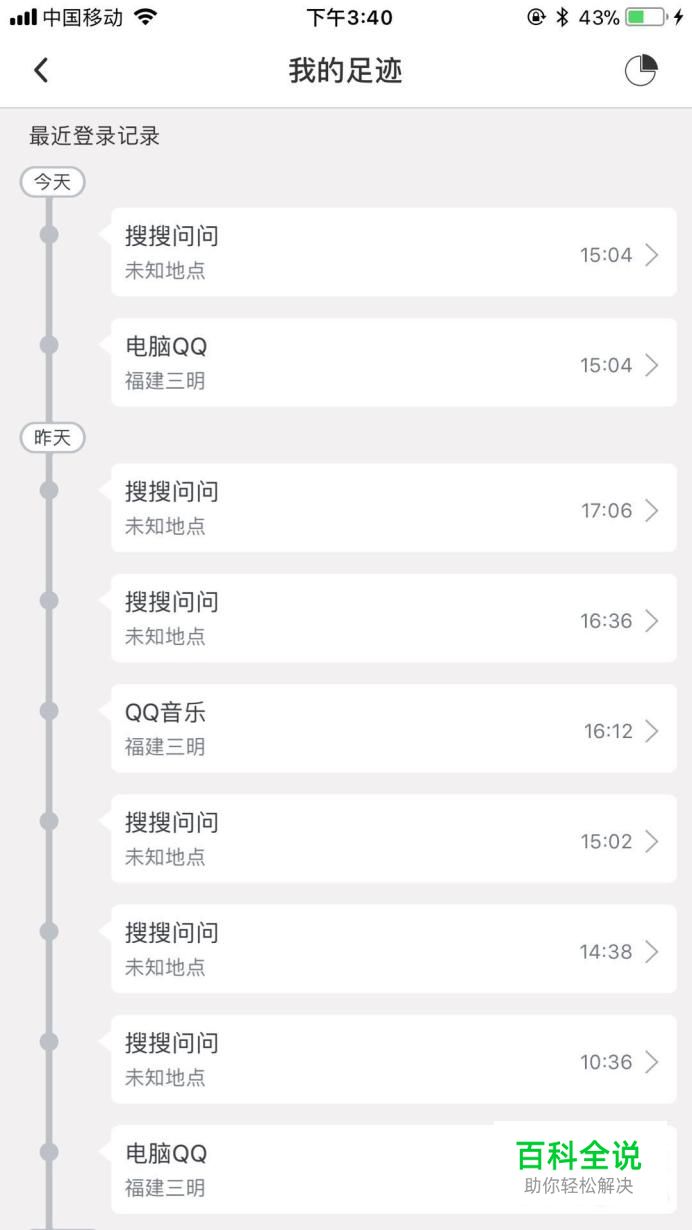Viewport: 692px width, 1230px height.
Task: View yesterday's 搜搜问问 record at 17:06
Action: (x=394, y=507)
